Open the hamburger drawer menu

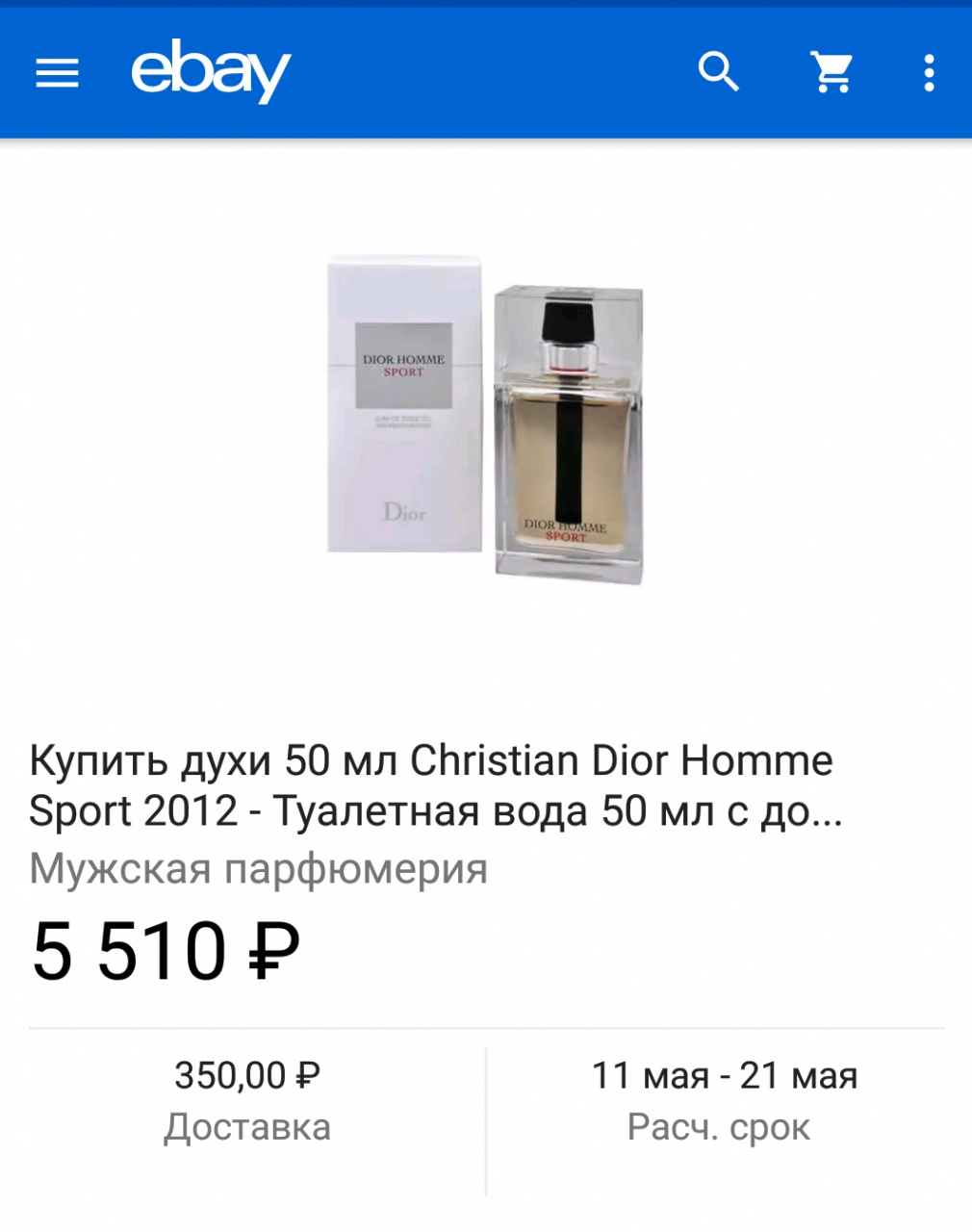tap(57, 73)
